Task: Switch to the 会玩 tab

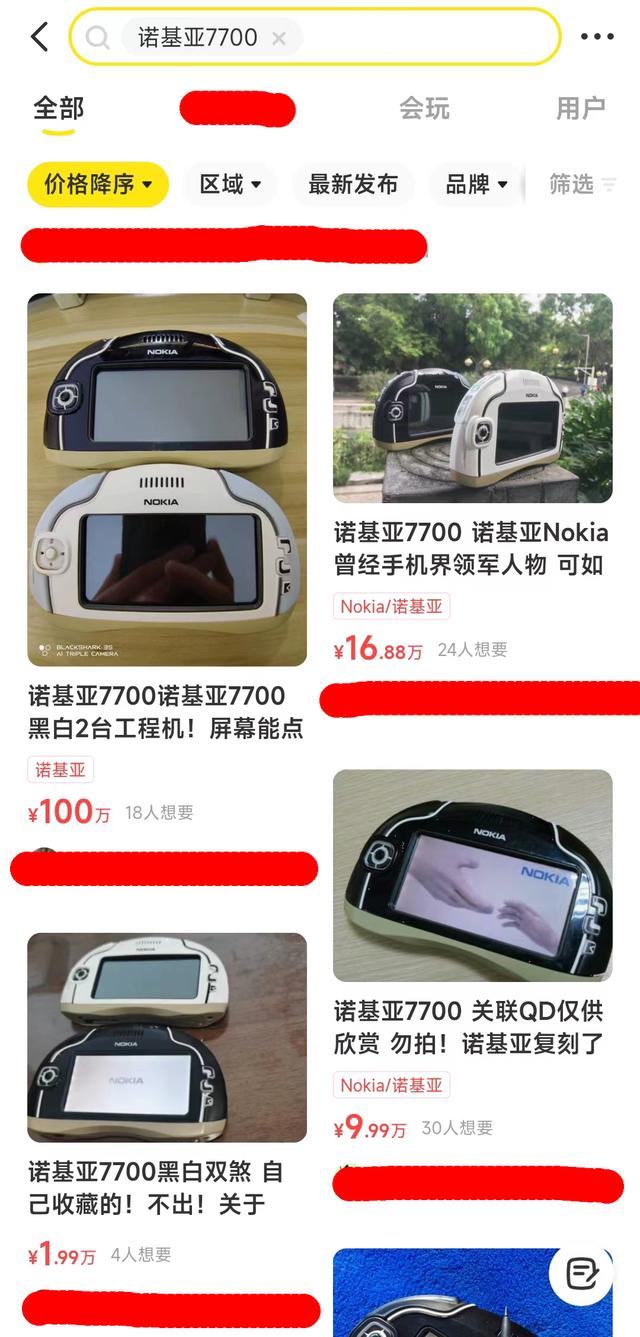Action: [425, 108]
